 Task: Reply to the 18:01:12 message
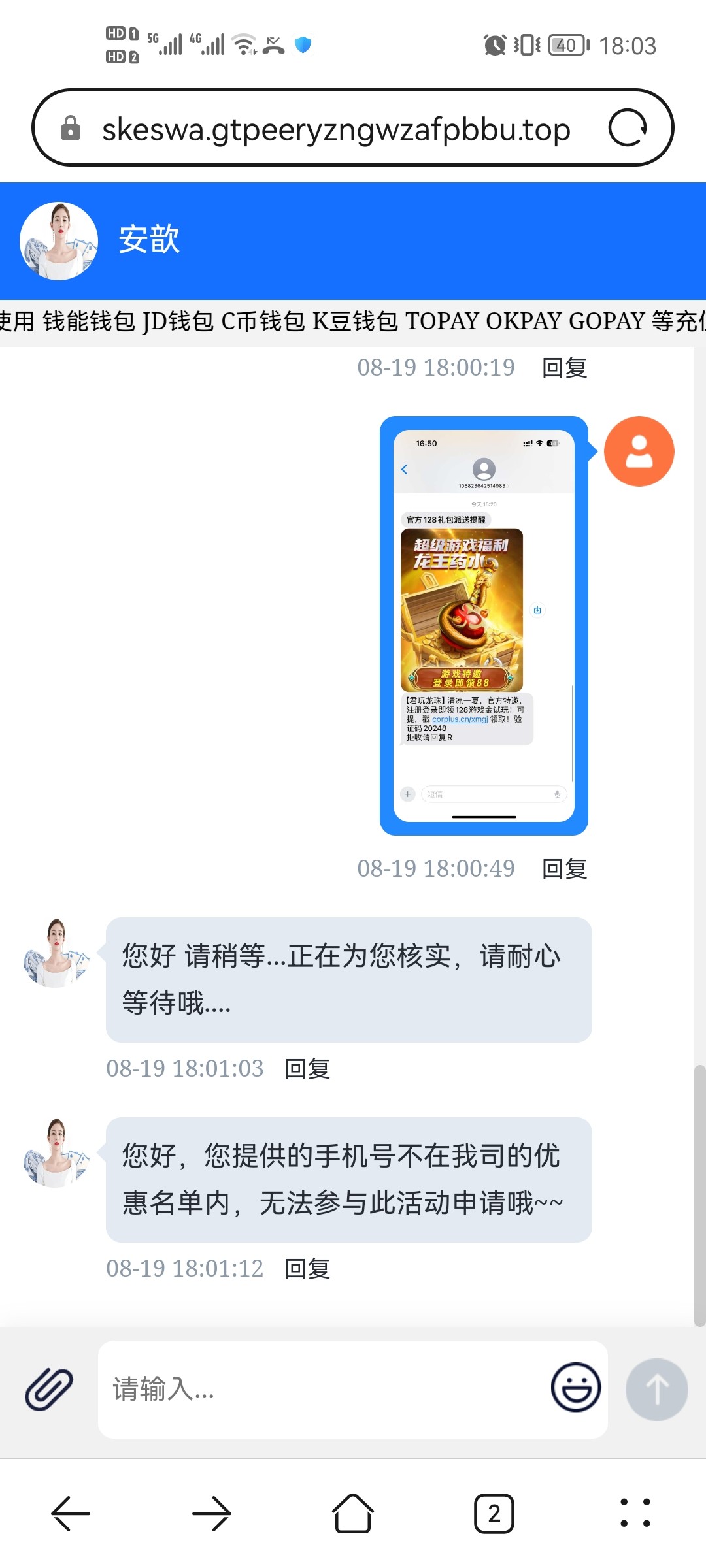pyautogui.click(x=307, y=1269)
